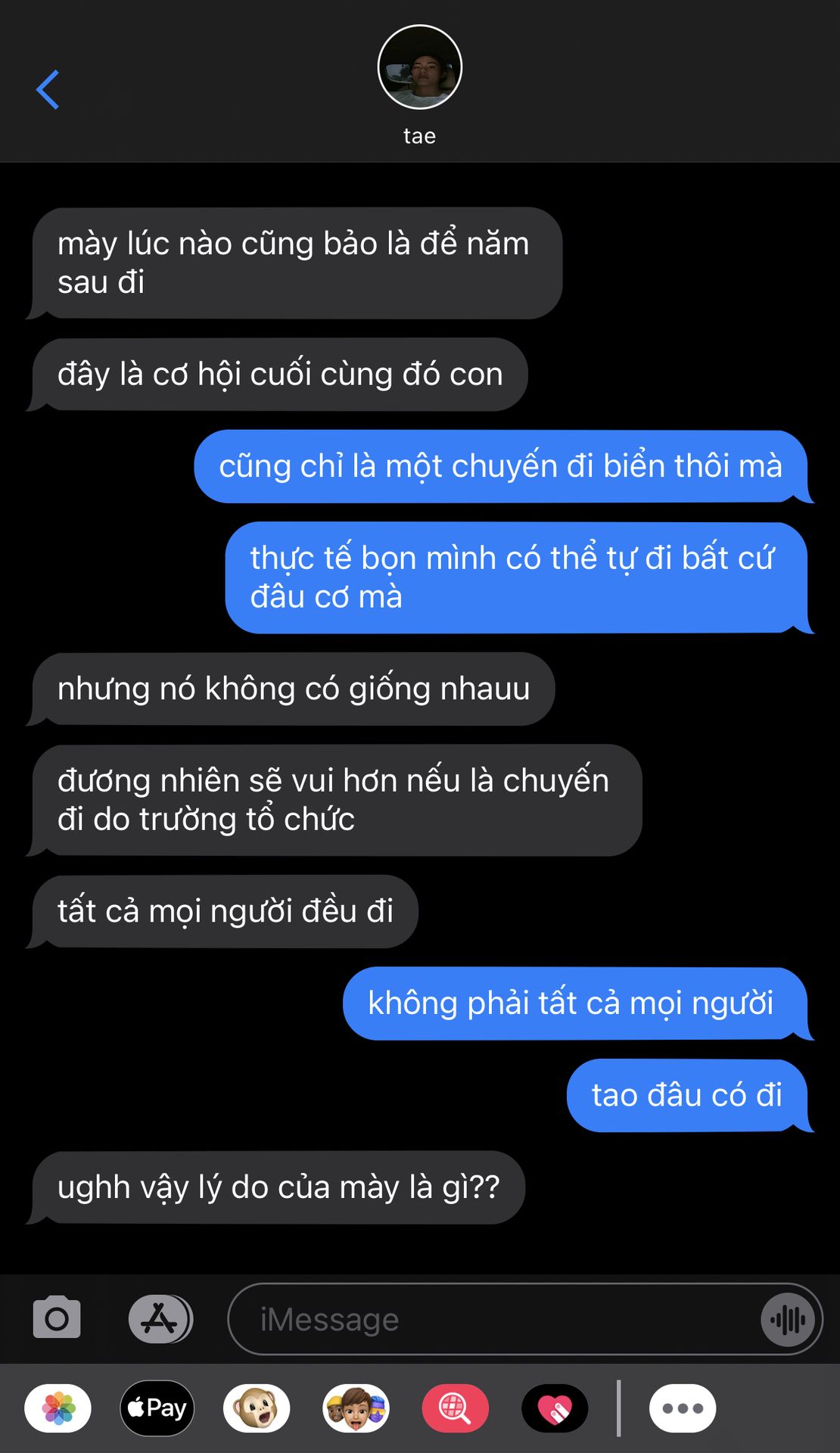Screen dimensions: 840x1453
Task: Open the camera to take a photo
Action: click(57, 1319)
